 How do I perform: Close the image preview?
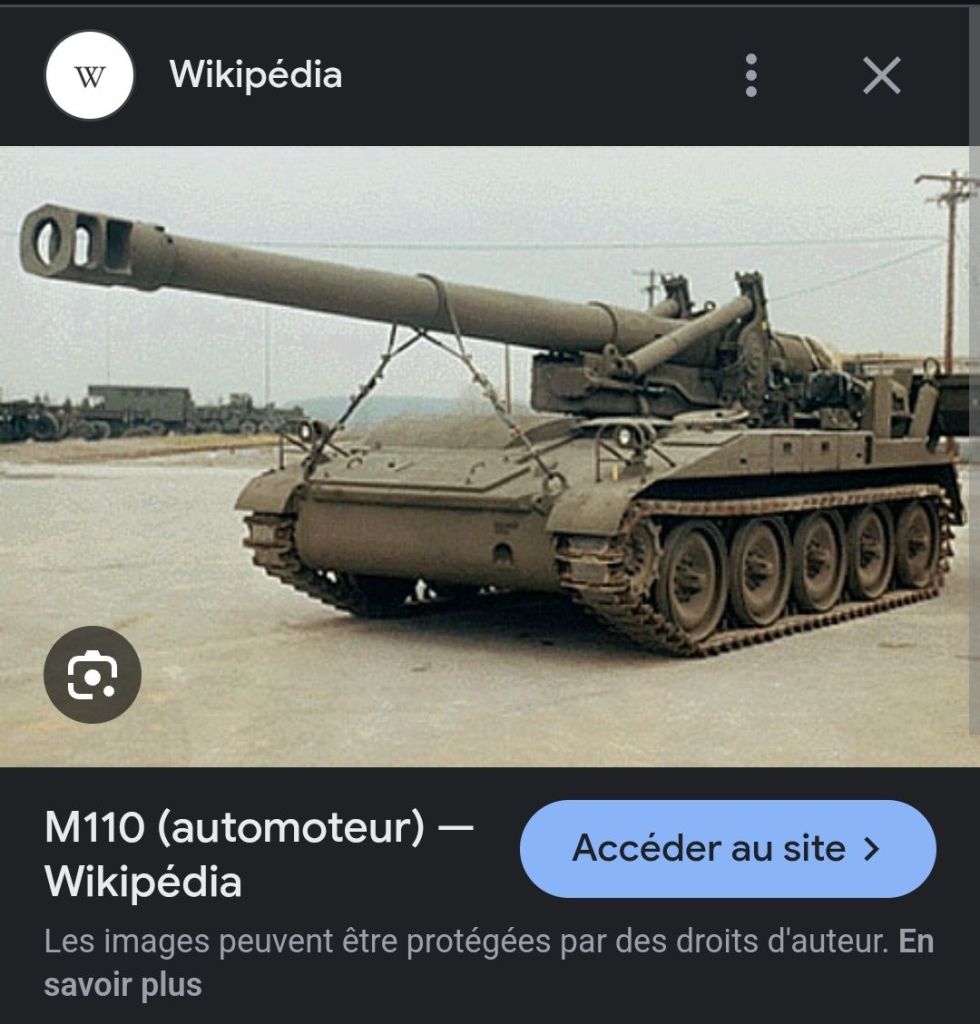[881, 76]
